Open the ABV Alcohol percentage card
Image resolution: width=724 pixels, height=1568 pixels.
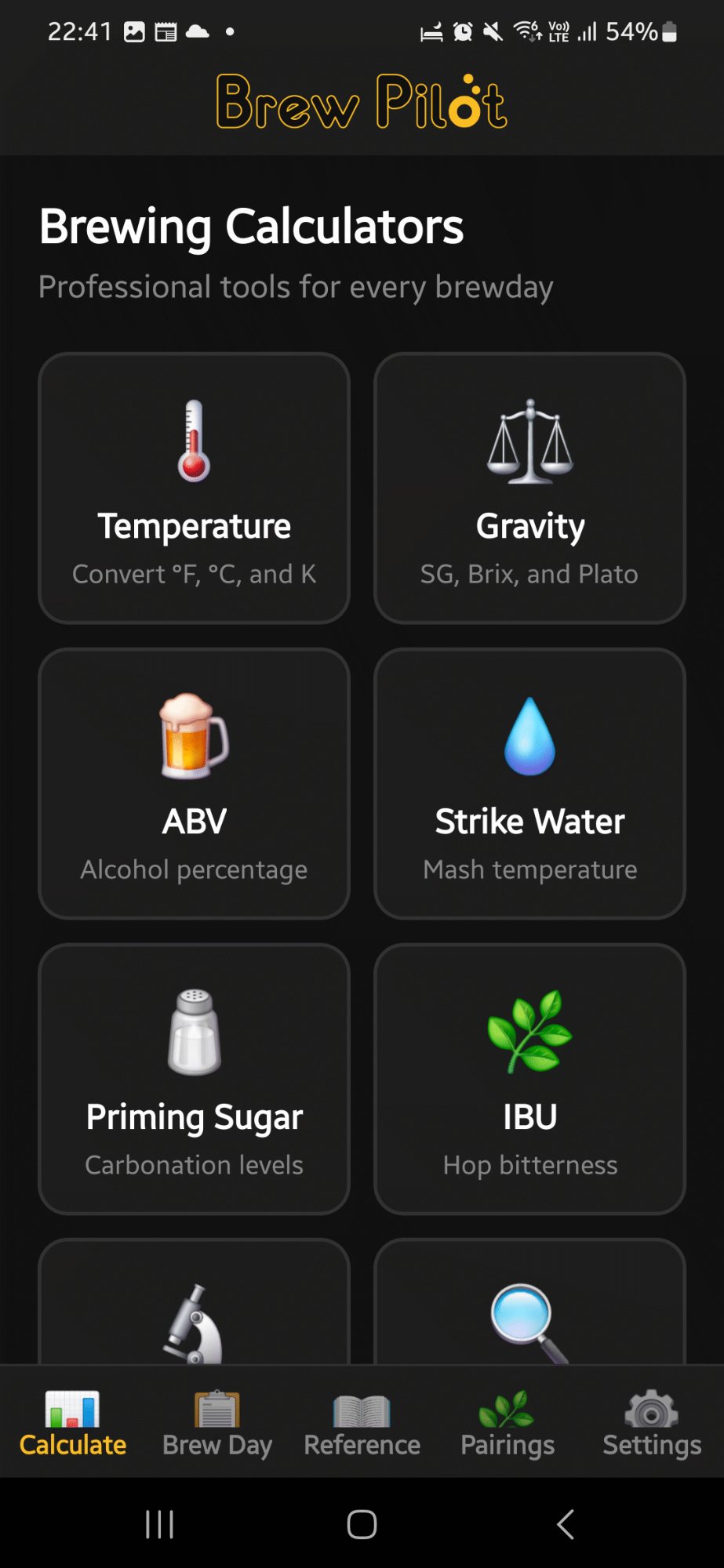point(193,784)
